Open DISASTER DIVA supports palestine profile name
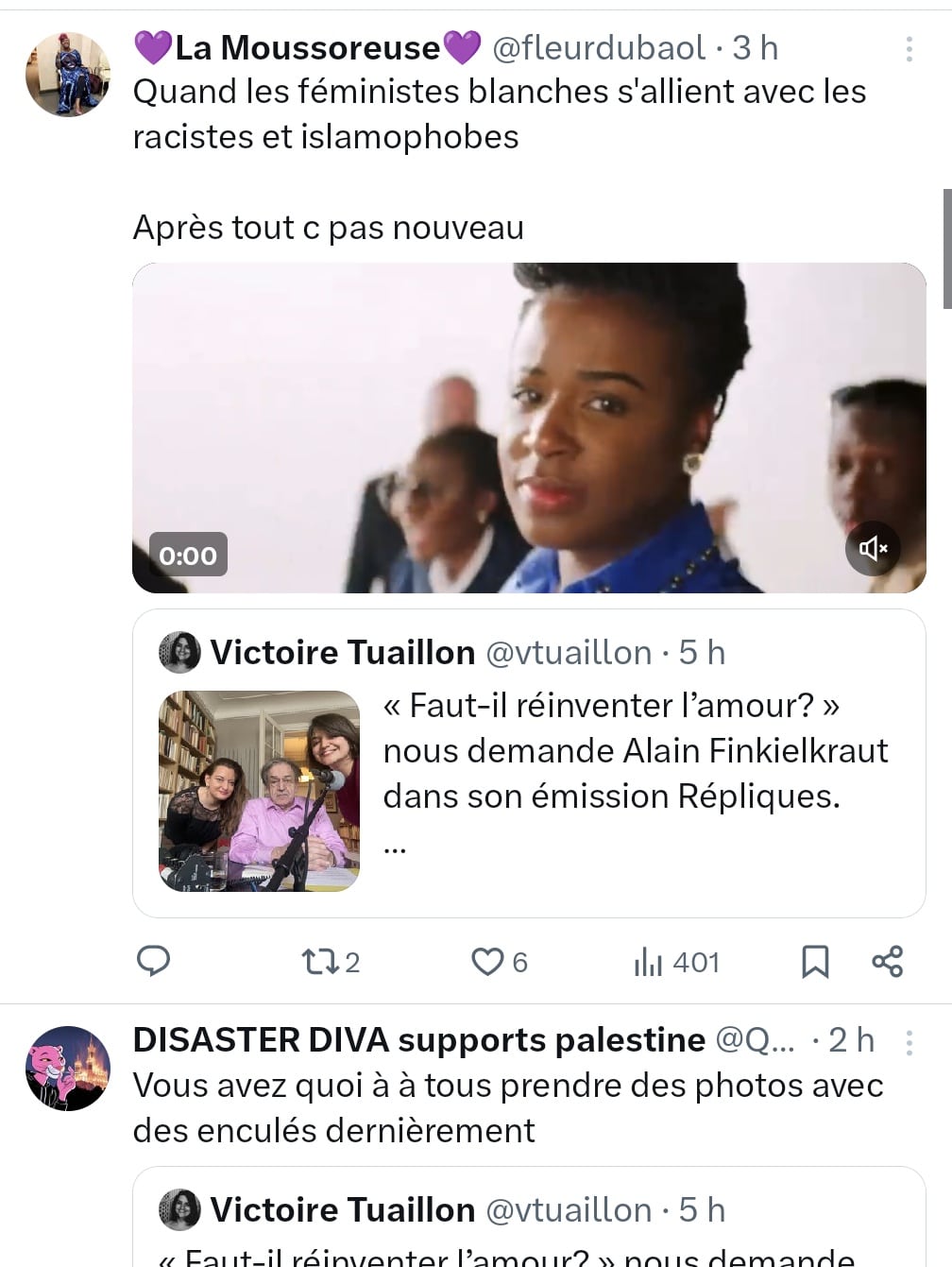 click(418, 1040)
